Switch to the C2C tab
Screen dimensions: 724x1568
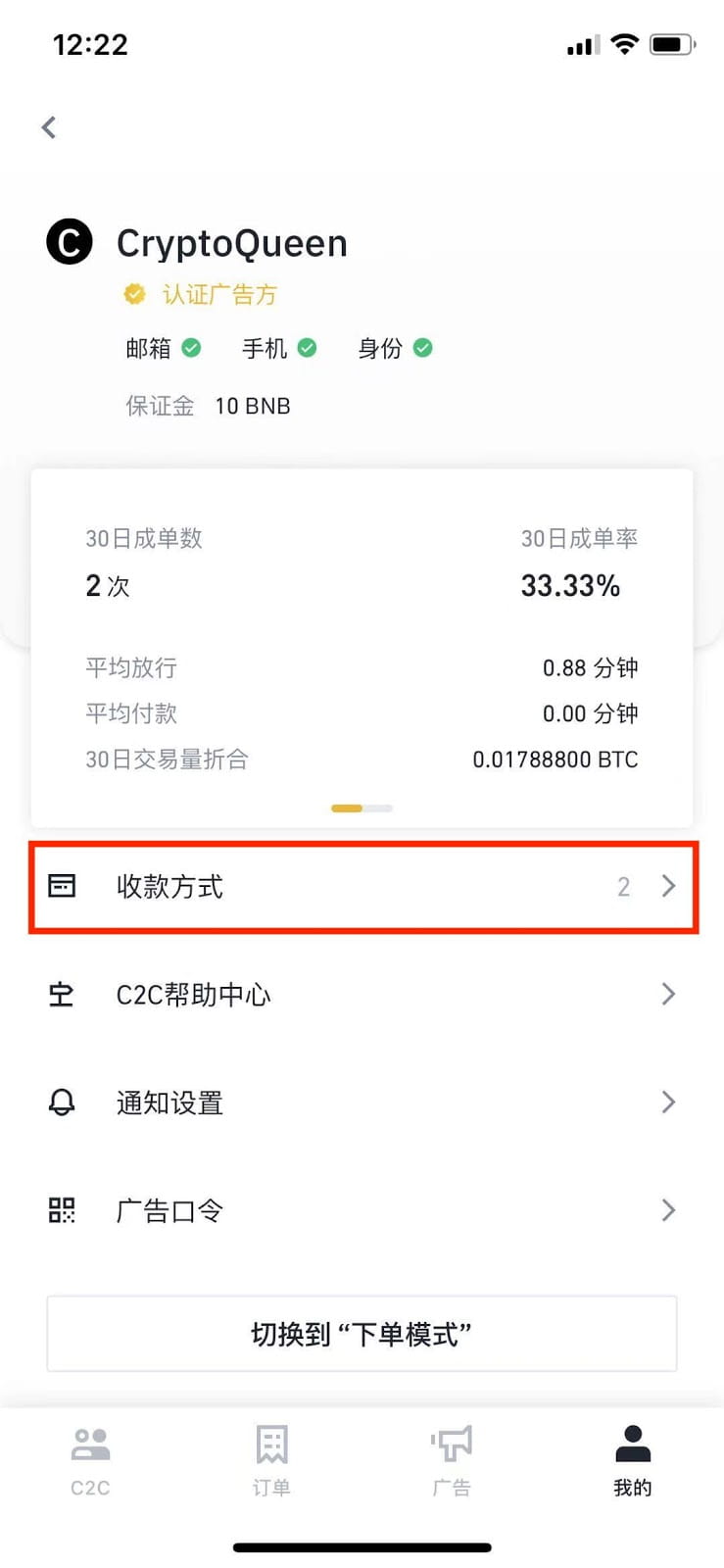[90, 1460]
